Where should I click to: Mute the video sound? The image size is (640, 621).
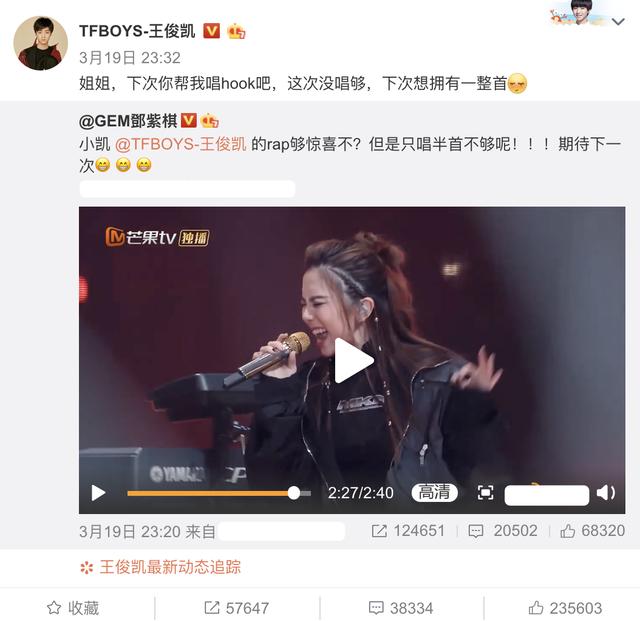tap(605, 493)
